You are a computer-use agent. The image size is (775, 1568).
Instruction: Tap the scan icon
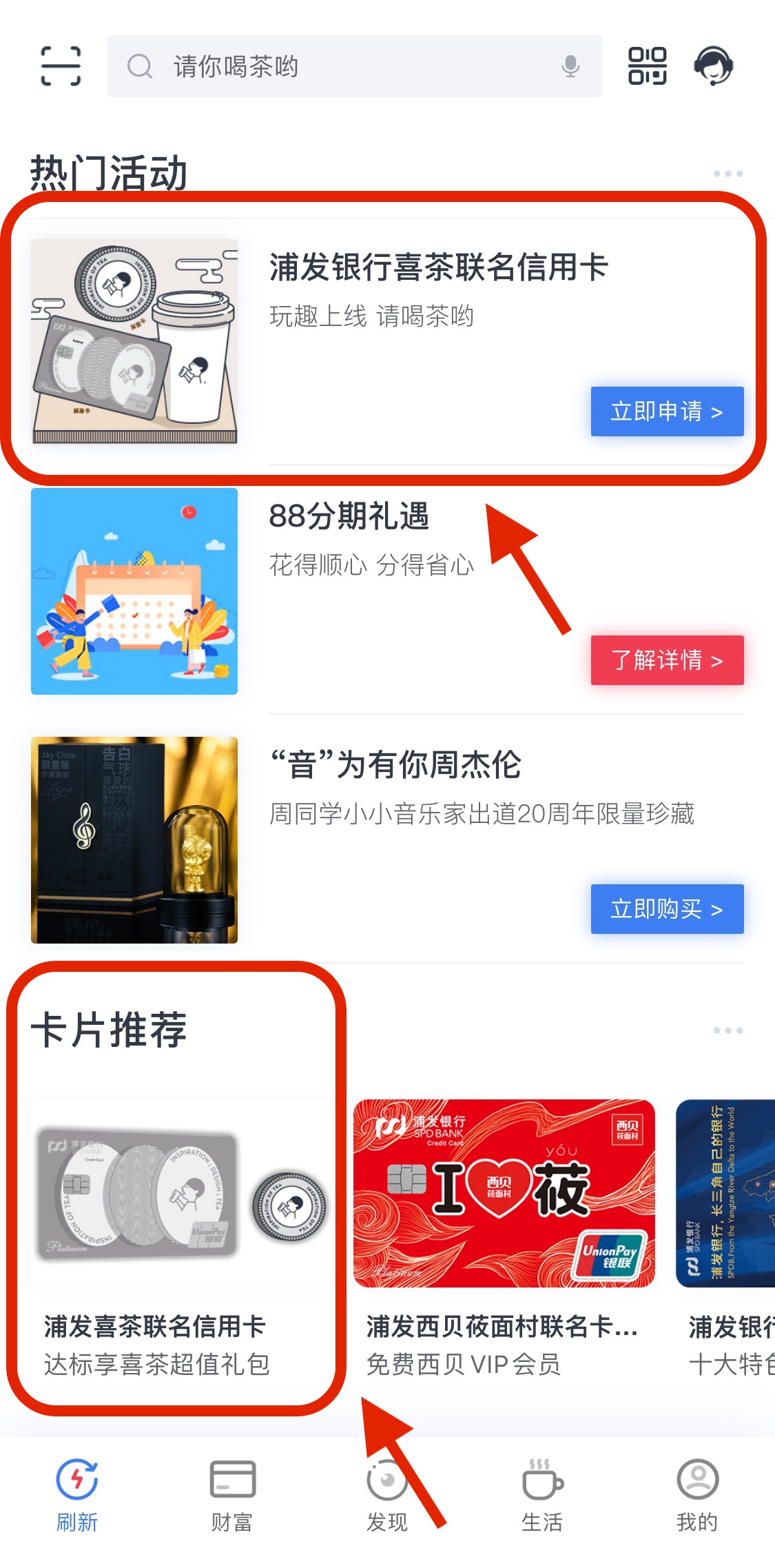(61, 66)
